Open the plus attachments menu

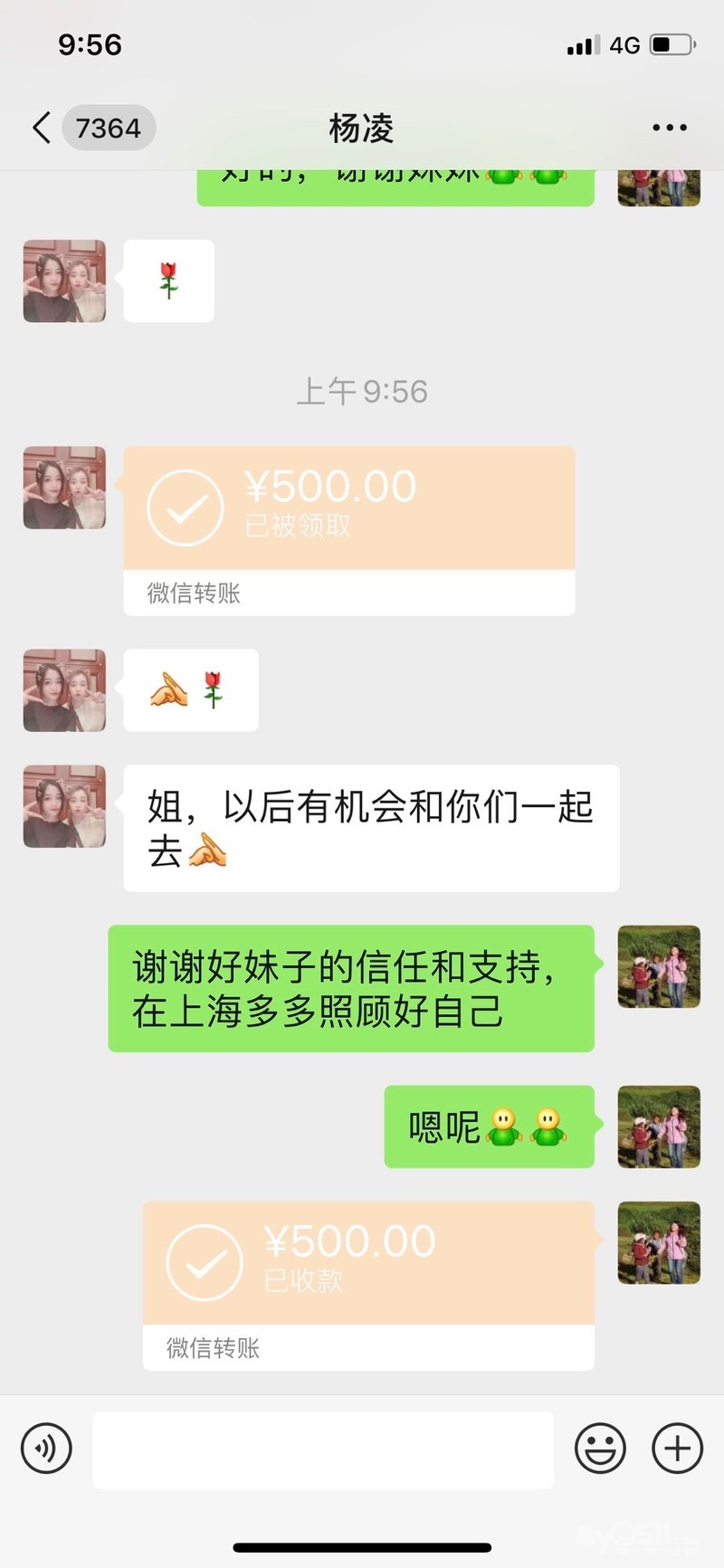click(677, 1449)
